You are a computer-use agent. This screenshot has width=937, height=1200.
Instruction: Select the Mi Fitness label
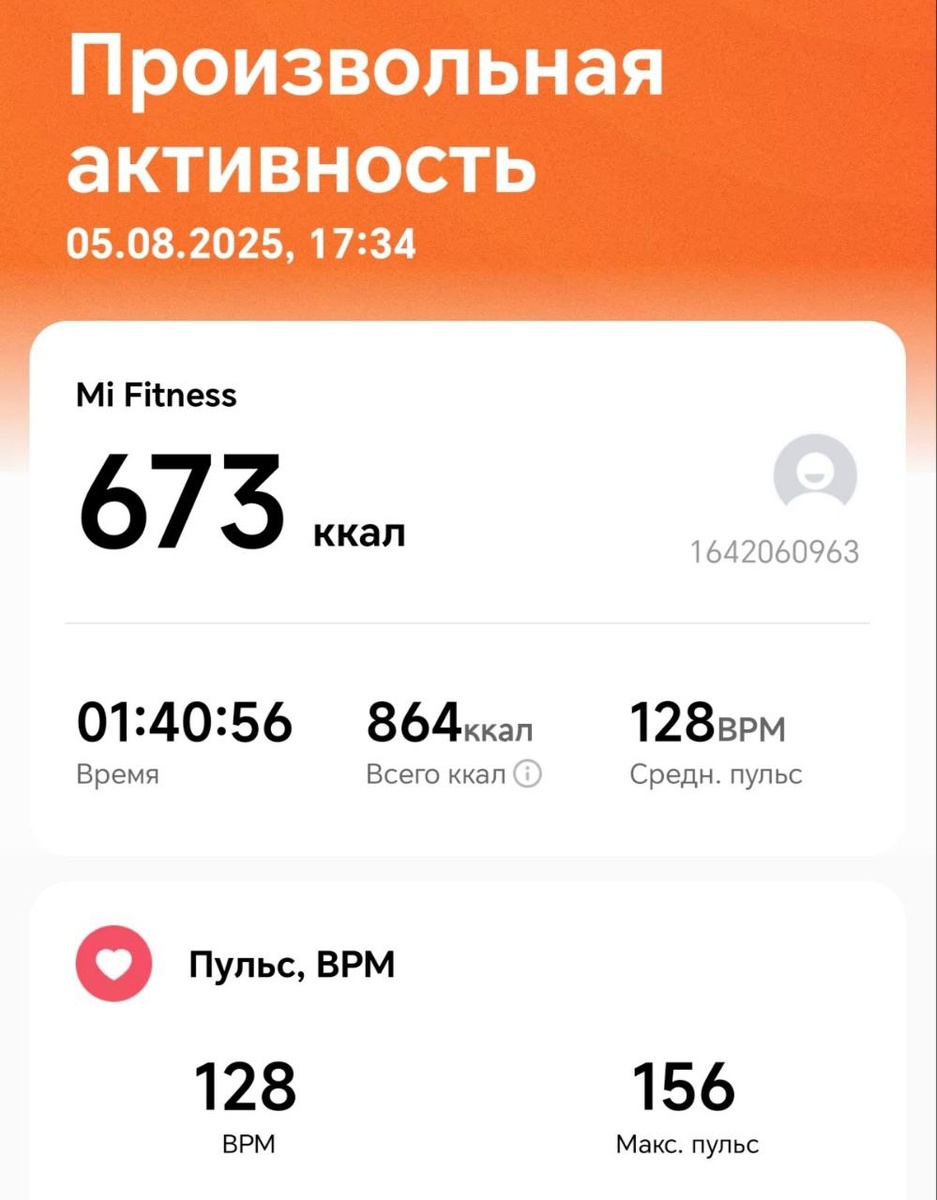(x=156, y=394)
